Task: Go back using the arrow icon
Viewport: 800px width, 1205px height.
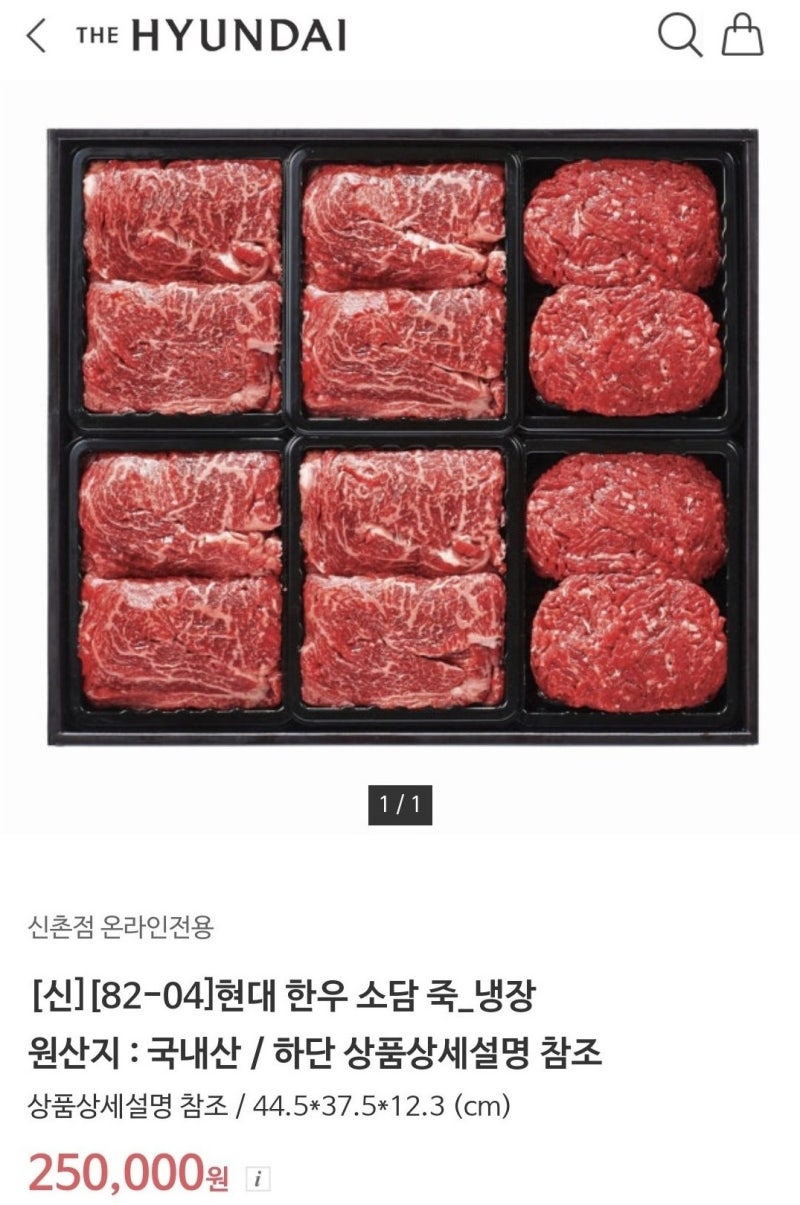Action: tap(36, 36)
